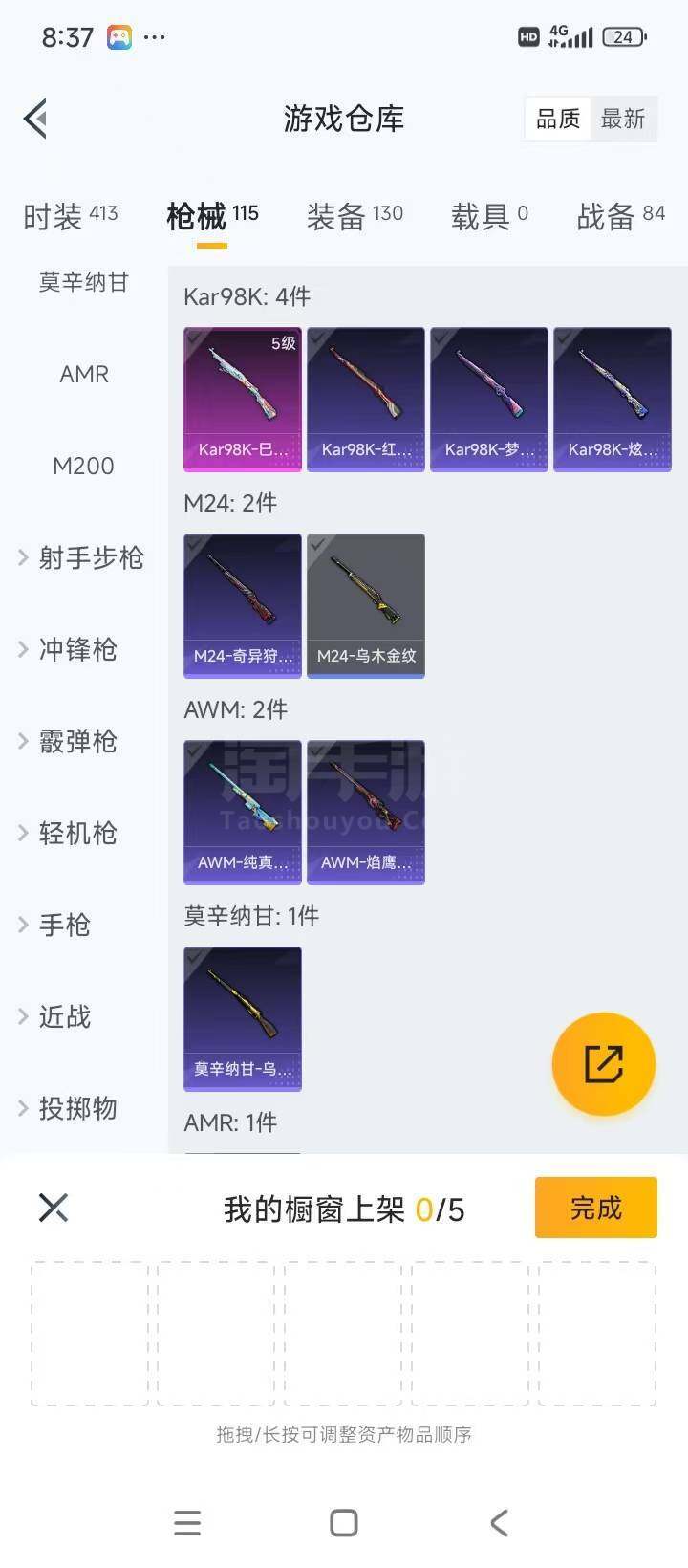Switch to the 时装 tab
This screenshot has height=1568, width=688.
point(70,216)
